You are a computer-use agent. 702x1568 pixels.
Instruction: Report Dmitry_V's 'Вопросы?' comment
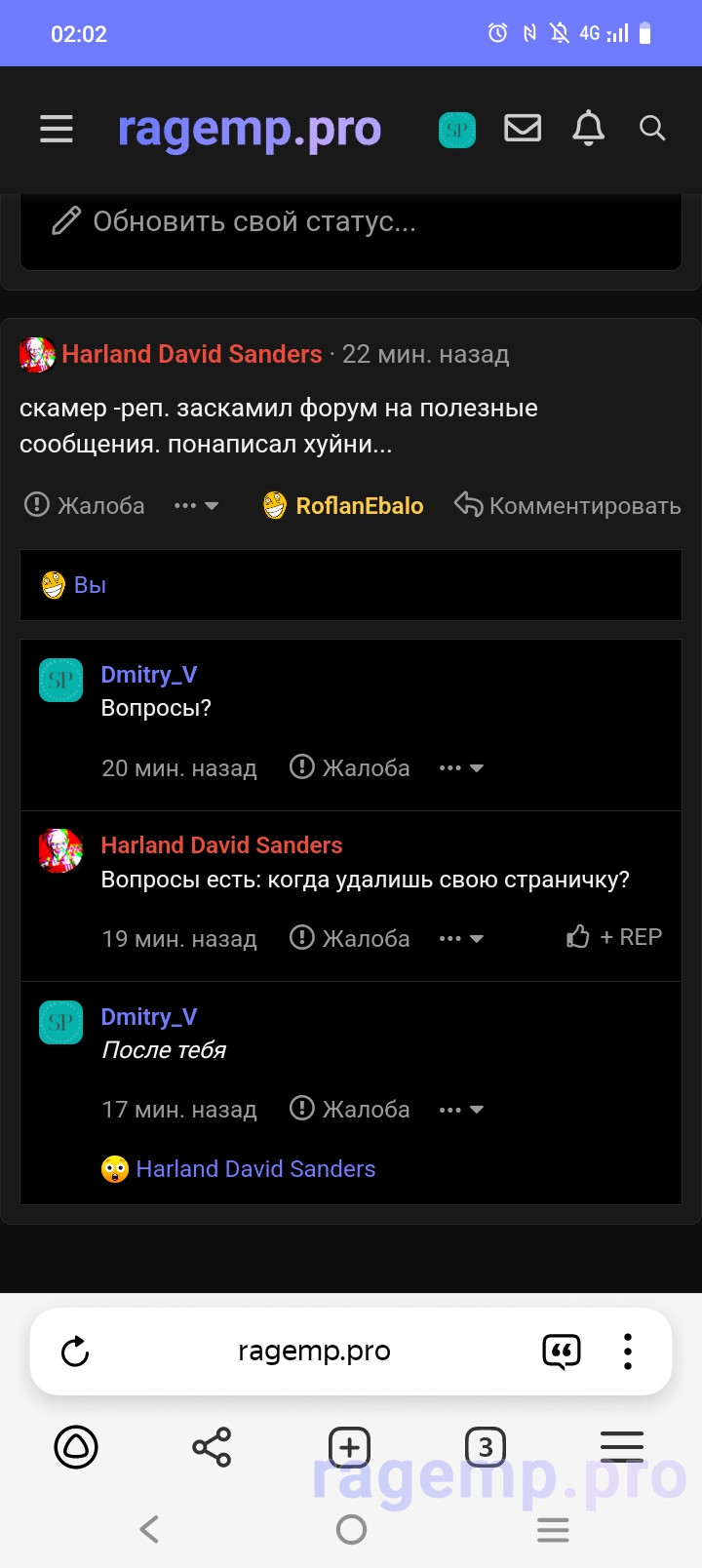[350, 768]
